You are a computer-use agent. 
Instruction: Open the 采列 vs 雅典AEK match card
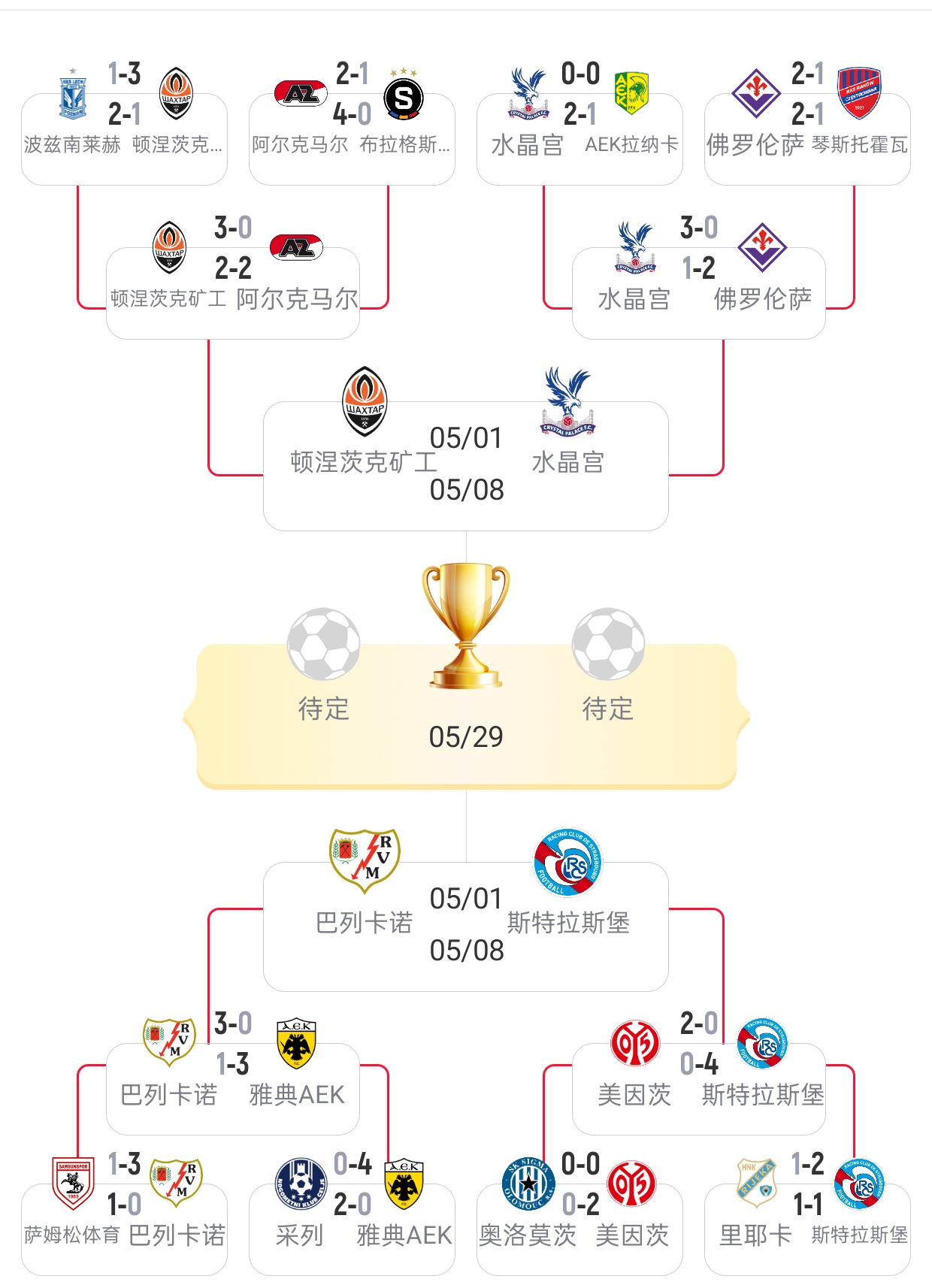(352, 1229)
